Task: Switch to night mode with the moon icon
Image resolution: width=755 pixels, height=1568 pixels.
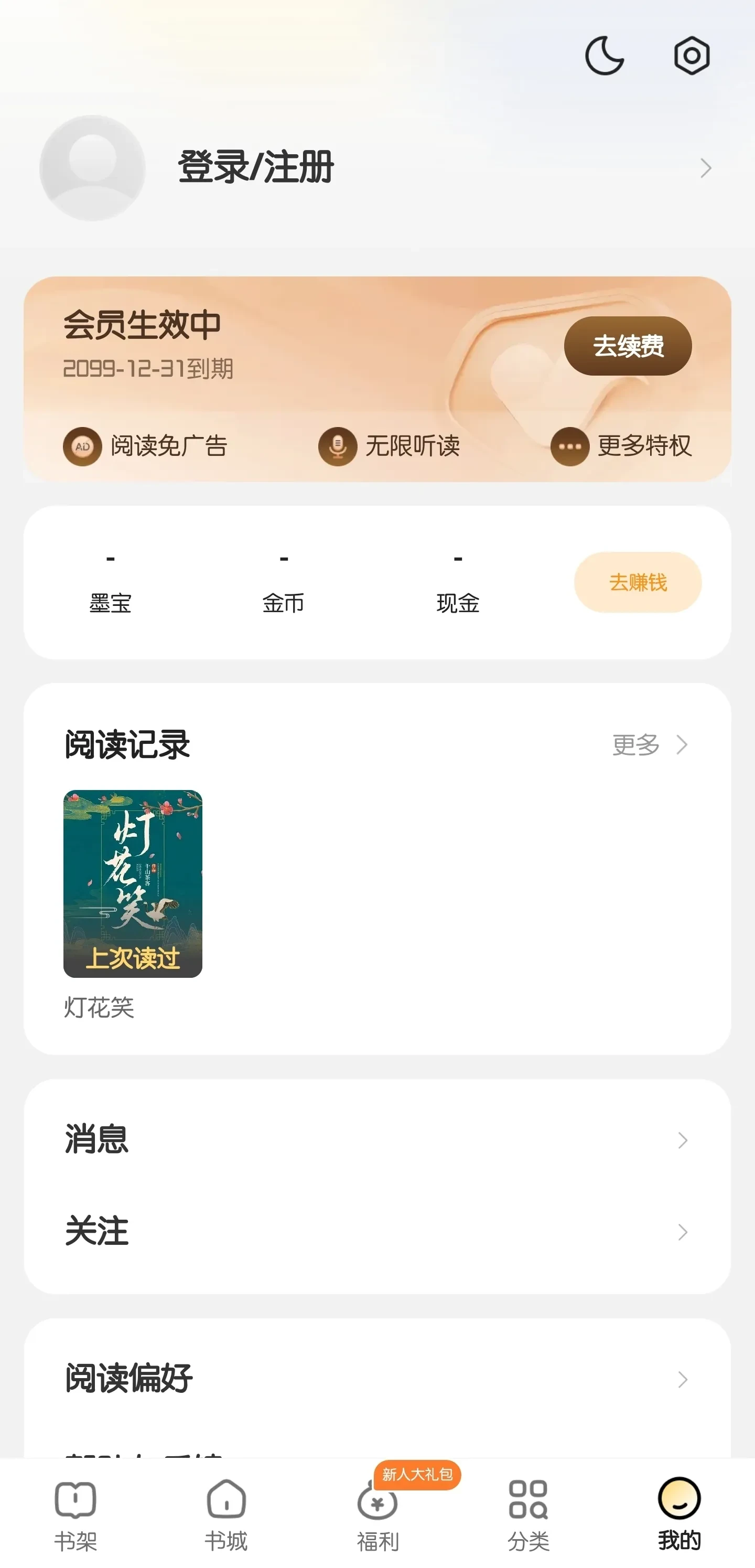Action: coord(604,56)
